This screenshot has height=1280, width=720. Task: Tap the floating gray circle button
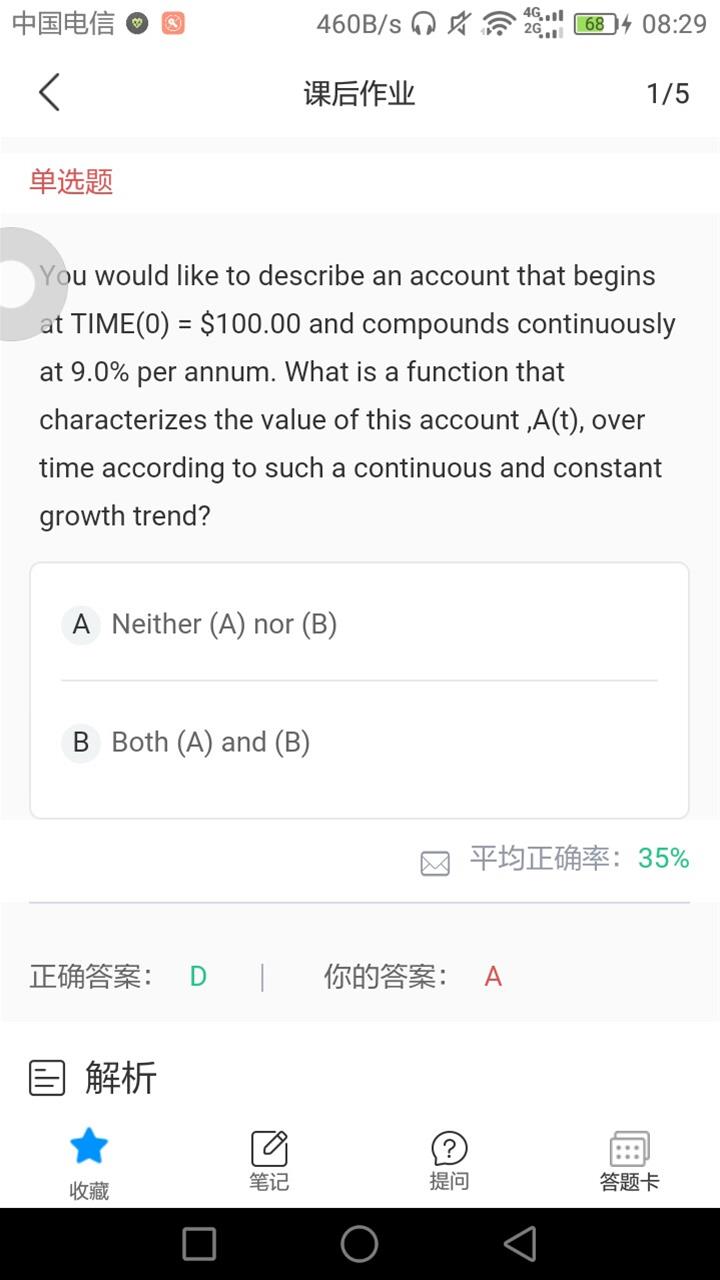click(x=20, y=284)
